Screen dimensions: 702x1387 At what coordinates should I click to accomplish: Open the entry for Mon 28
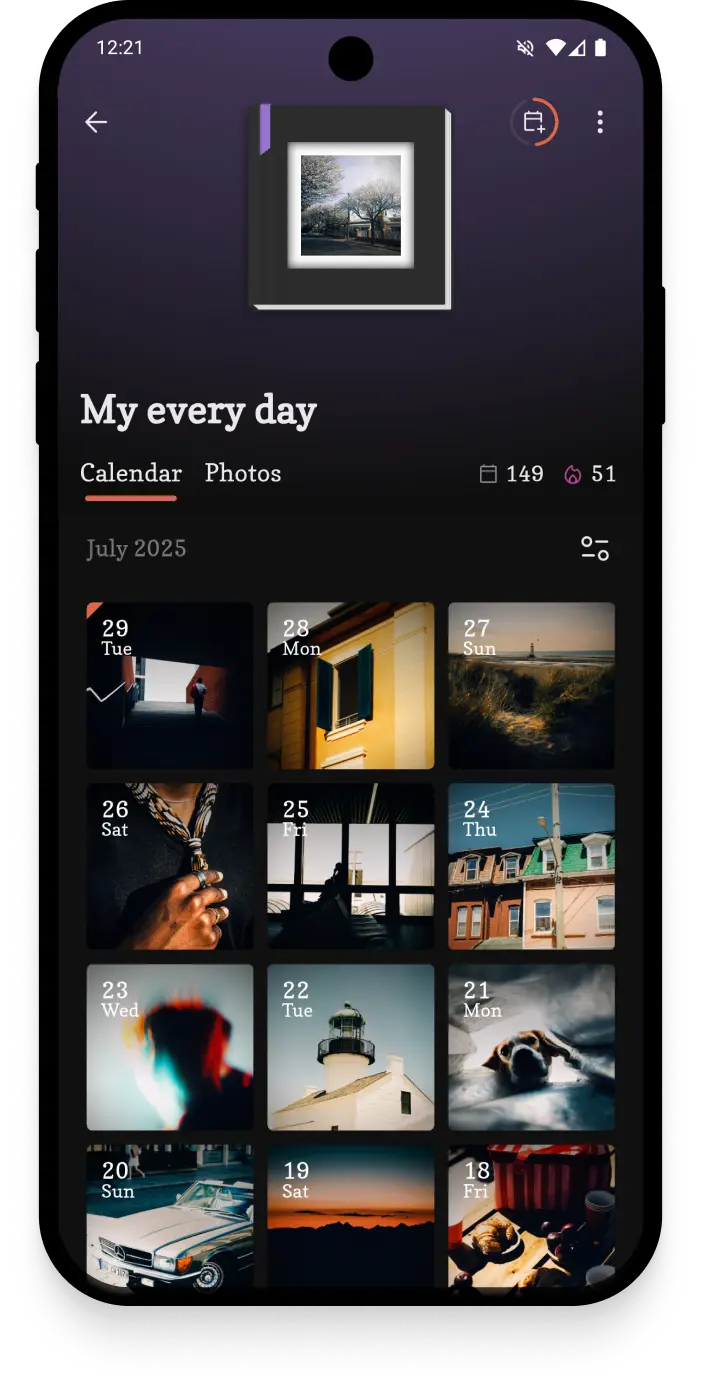[x=351, y=685]
